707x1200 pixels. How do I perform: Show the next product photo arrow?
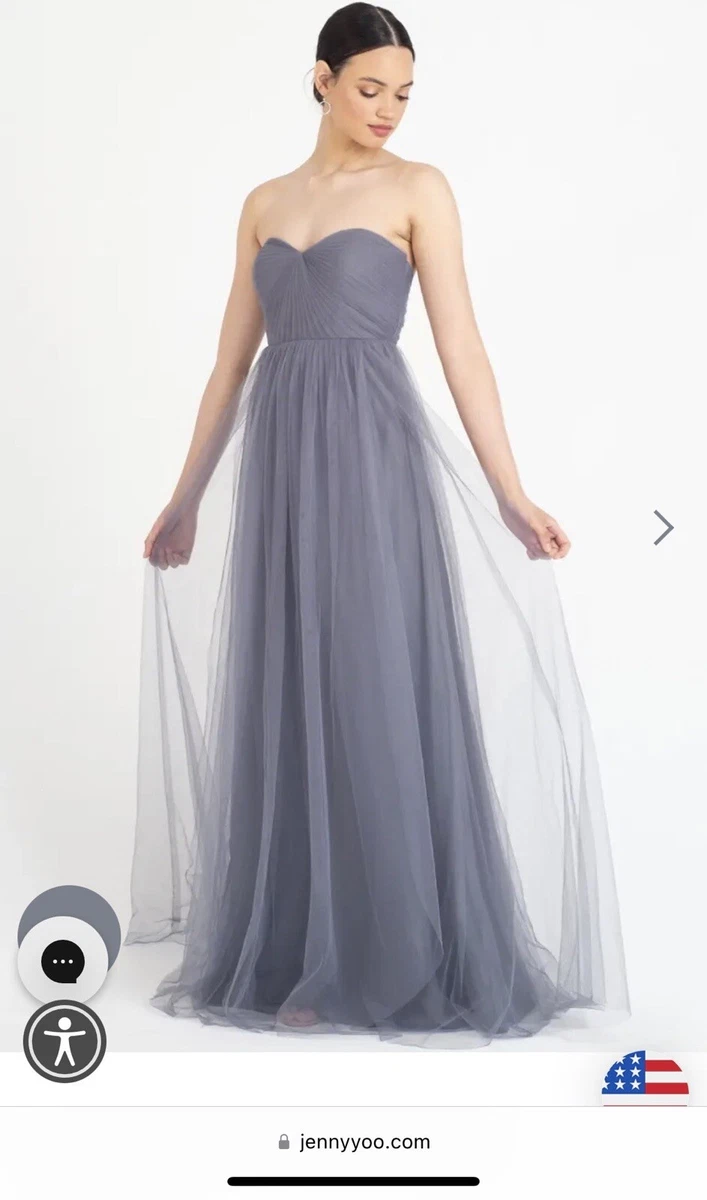coord(663,527)
